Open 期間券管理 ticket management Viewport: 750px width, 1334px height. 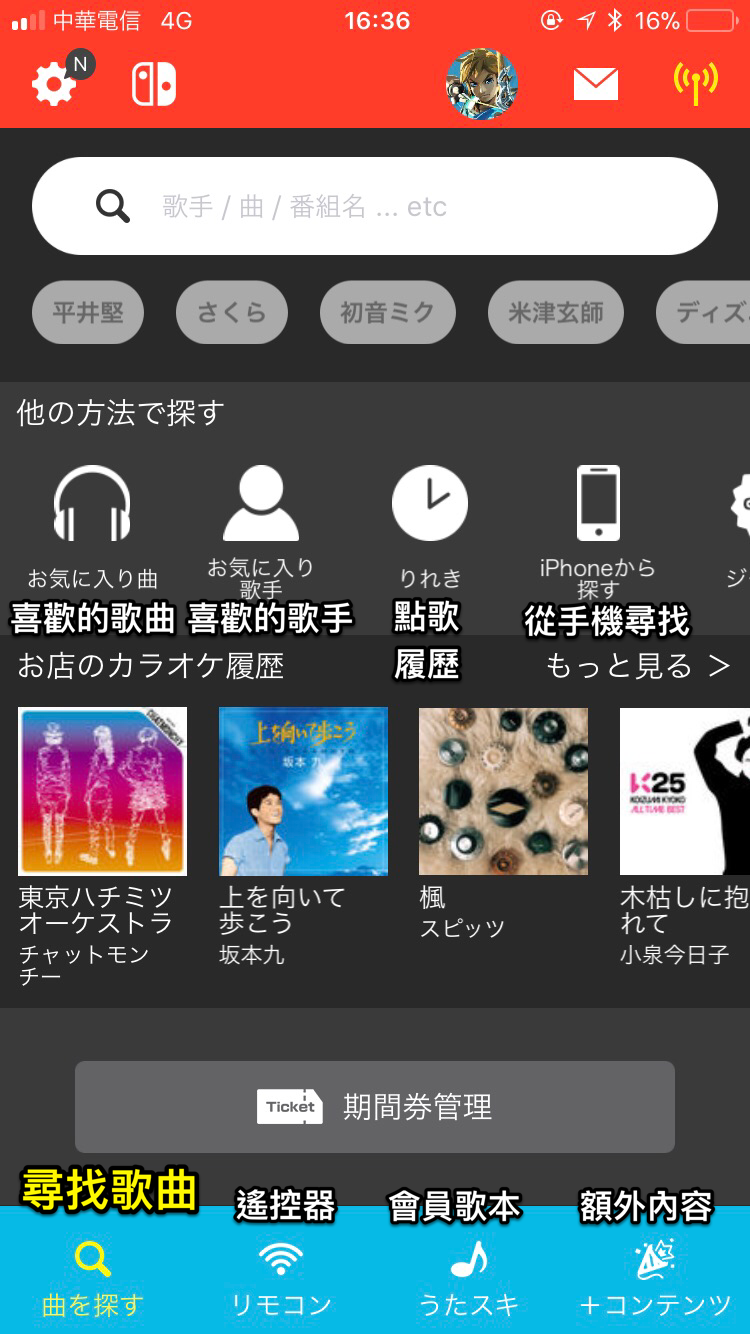coord(375,1107)
